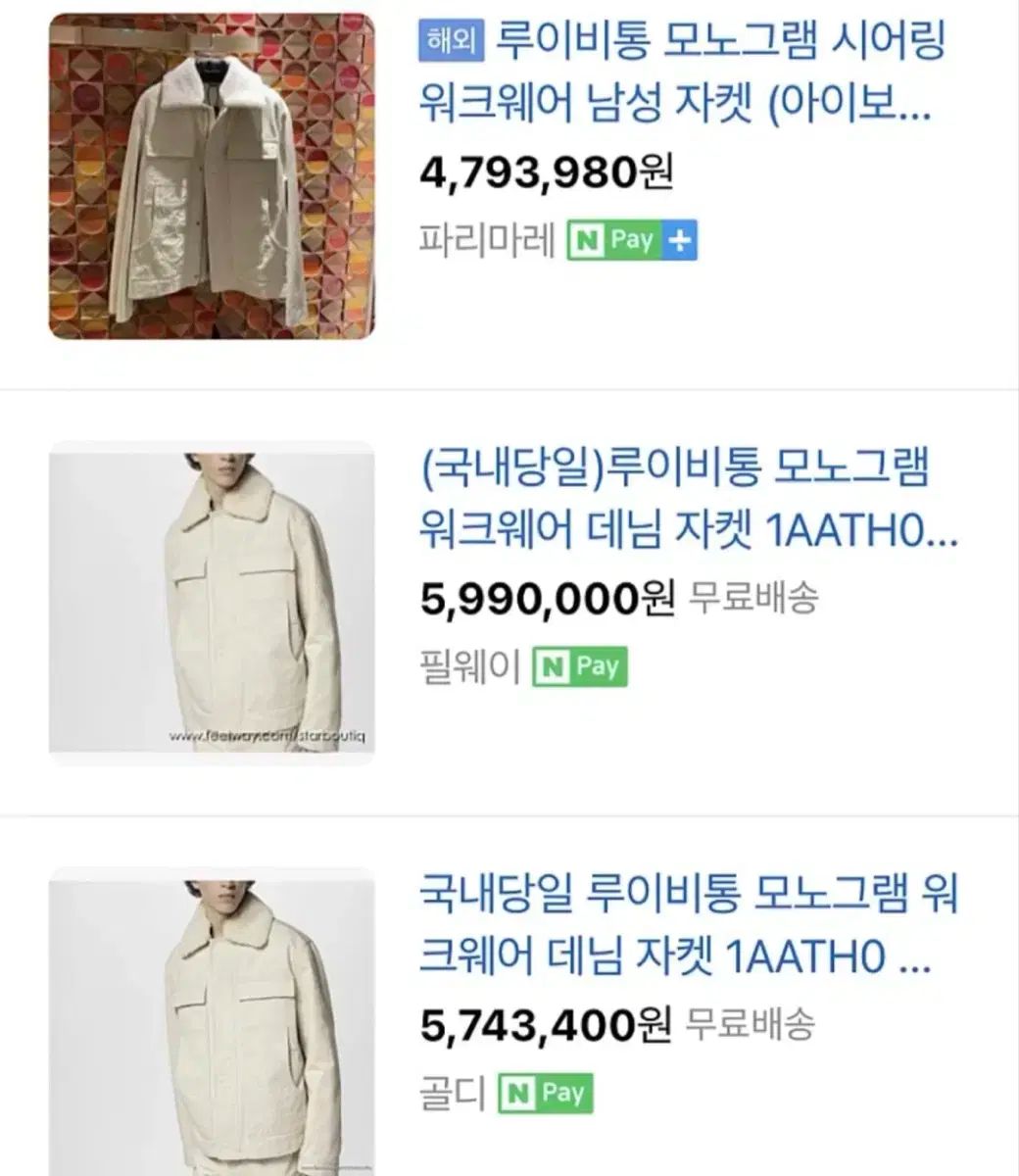Open the 5,743,400원 jacket product image
This screenshot has height=1176, width=1019.
tap(212, 1024)
